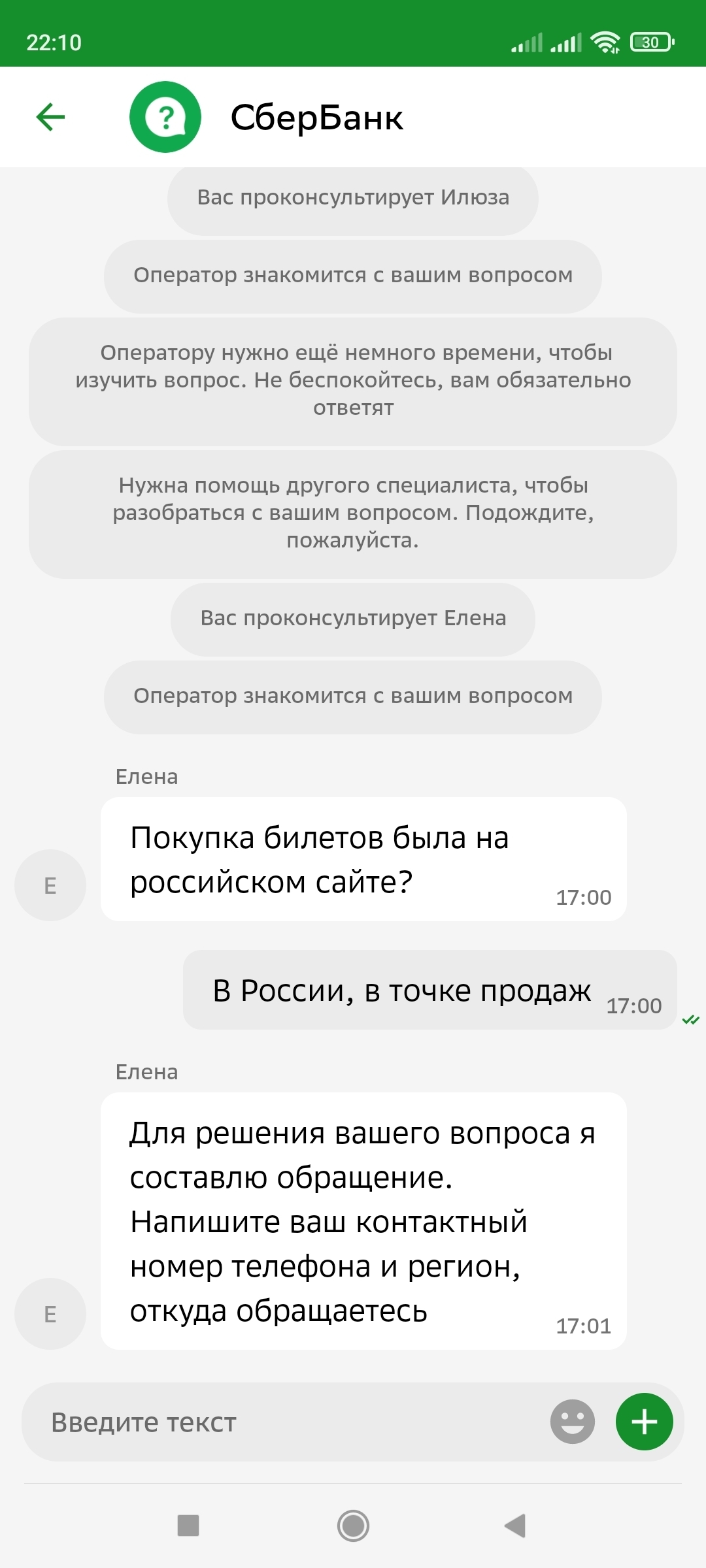Go back using the green arrow
706x1568 pixels.
pos(50,117)
